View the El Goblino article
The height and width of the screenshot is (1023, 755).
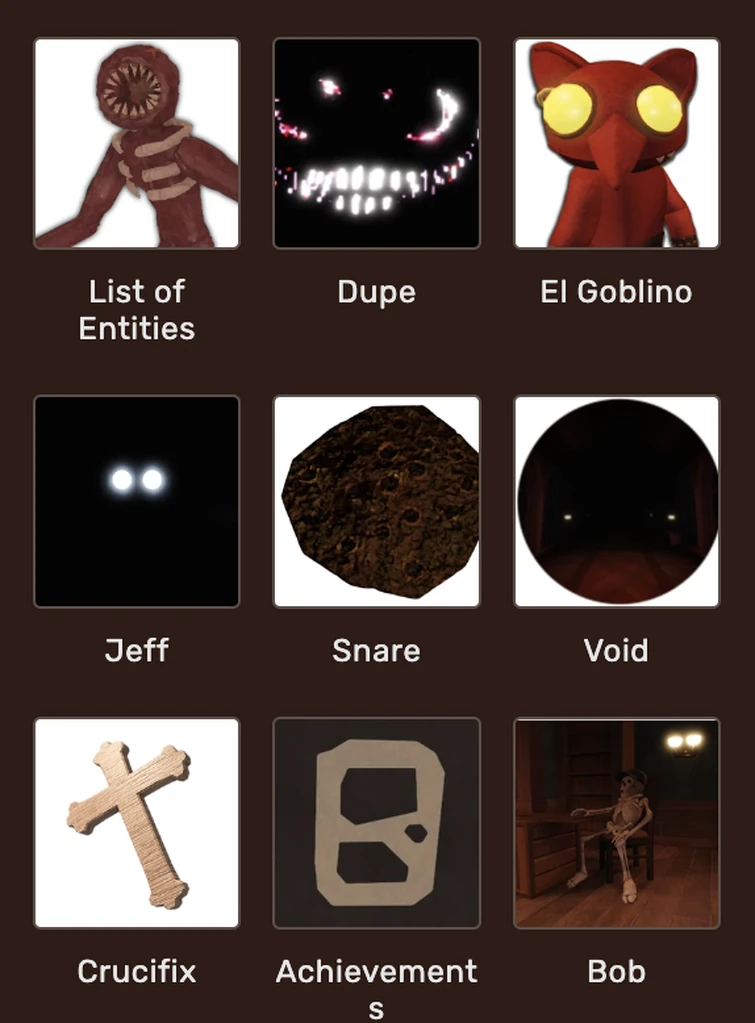click(616, 143)
